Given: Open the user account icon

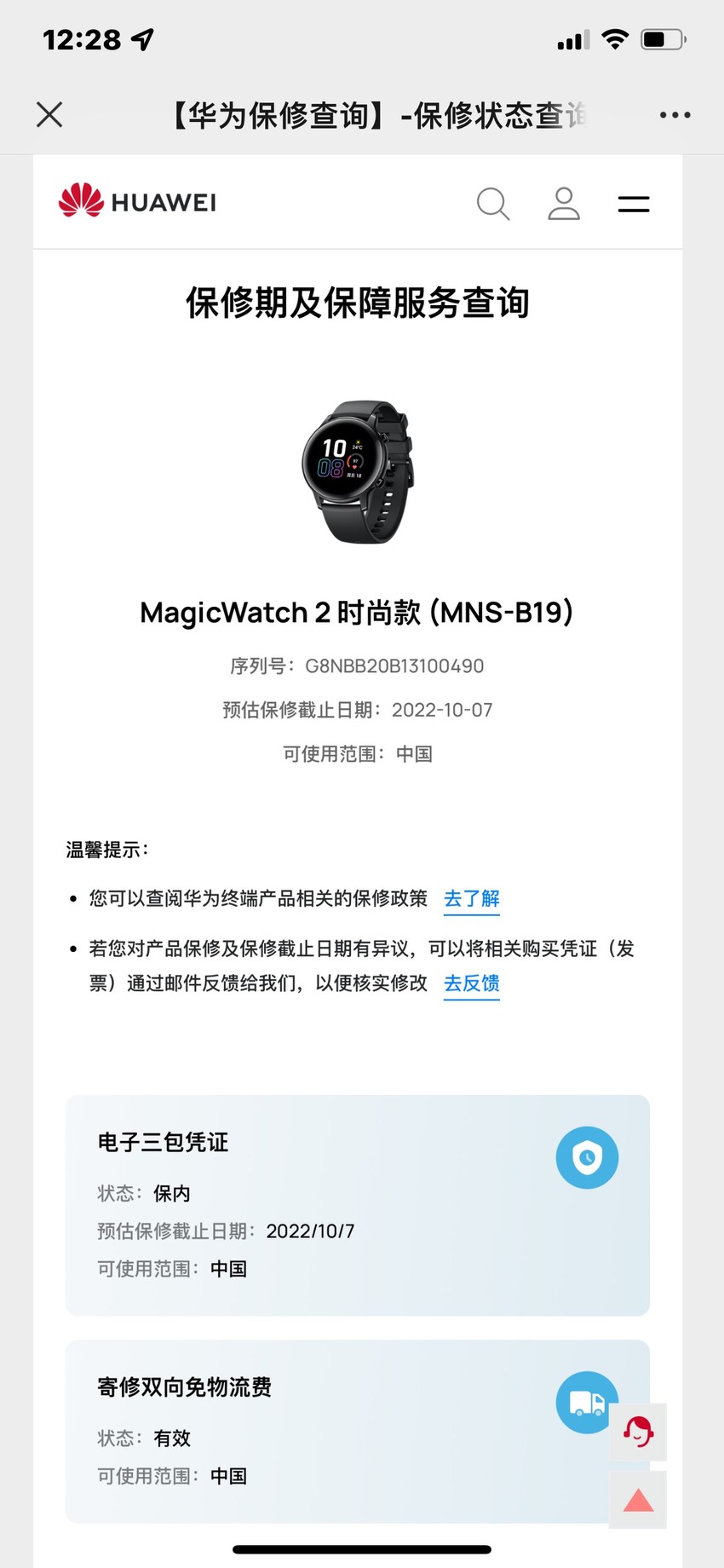Looking at the screenshot, I should [x=564, y=204].
